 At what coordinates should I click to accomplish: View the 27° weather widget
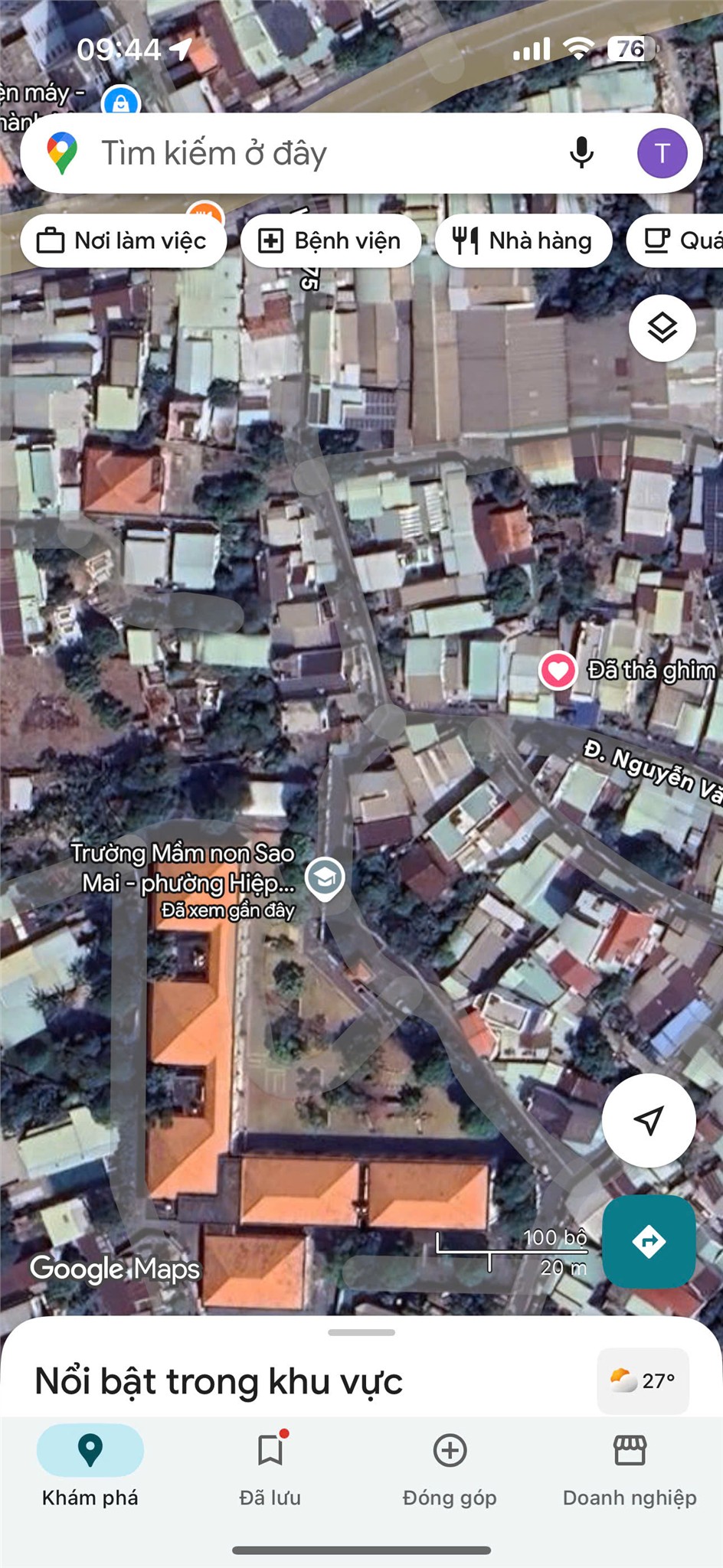click(x=643, y=1380)
